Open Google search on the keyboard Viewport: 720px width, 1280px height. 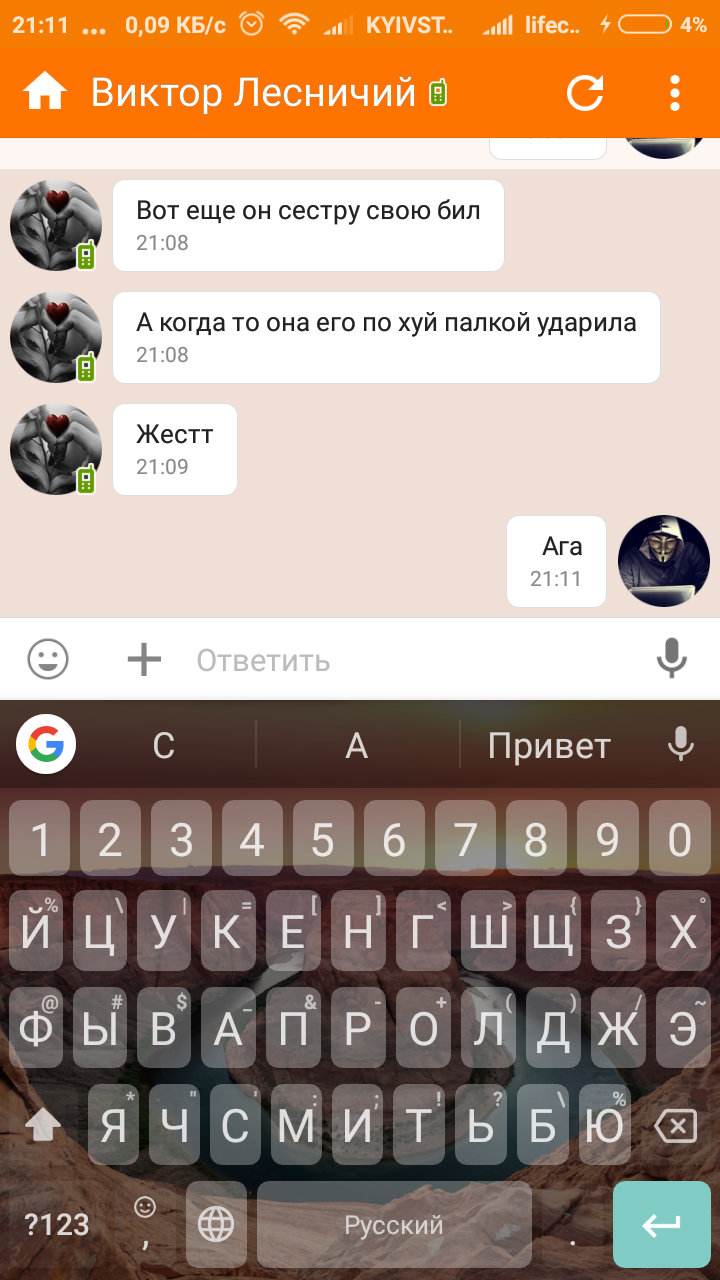click(x=46, y=745)
